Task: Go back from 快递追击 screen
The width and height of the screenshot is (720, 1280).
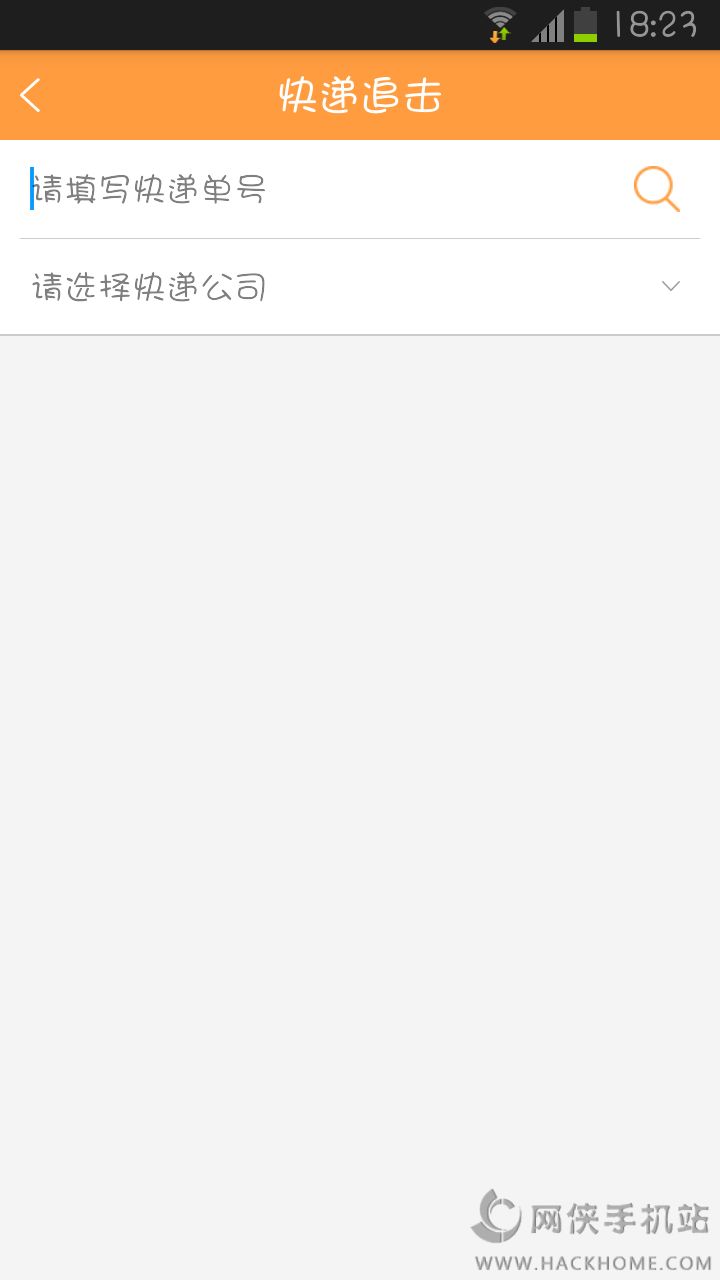Action: pyautogui.click(x=31, y=96)
